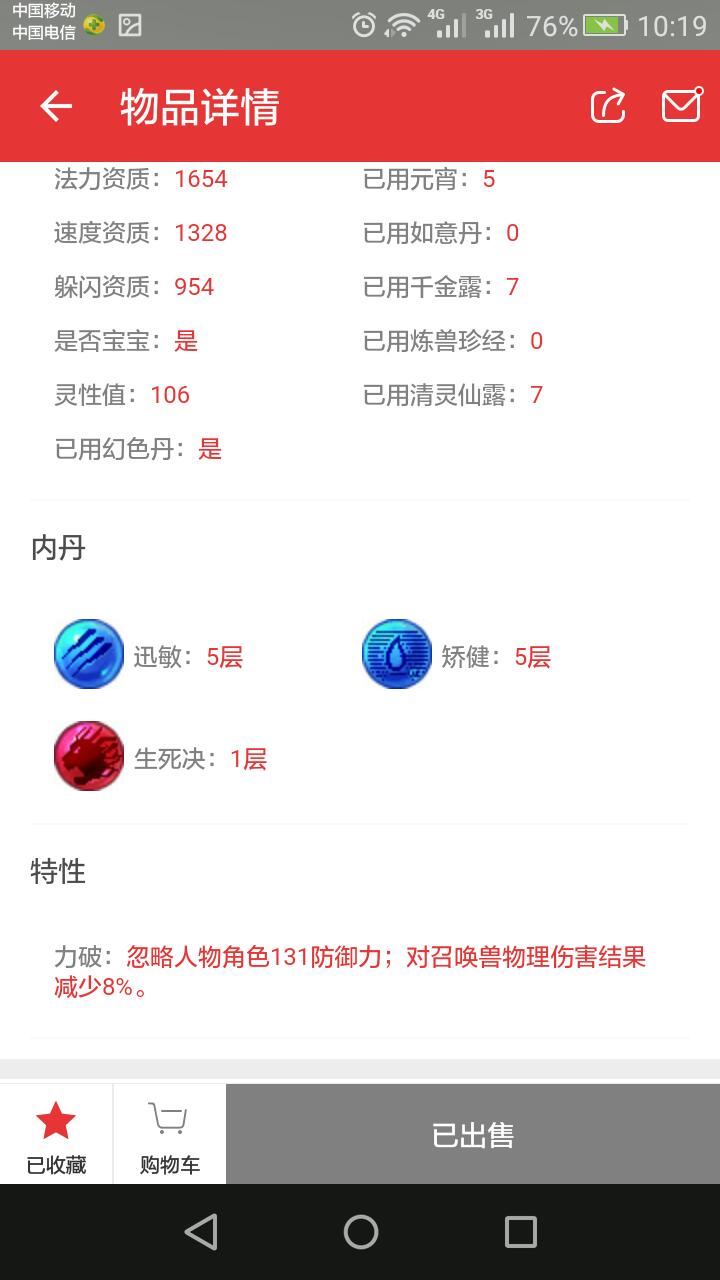Tap the 已出售 sold button
Viewport: 720px width, 1280px height.
pyautogui.click(x=473, y=1134)
